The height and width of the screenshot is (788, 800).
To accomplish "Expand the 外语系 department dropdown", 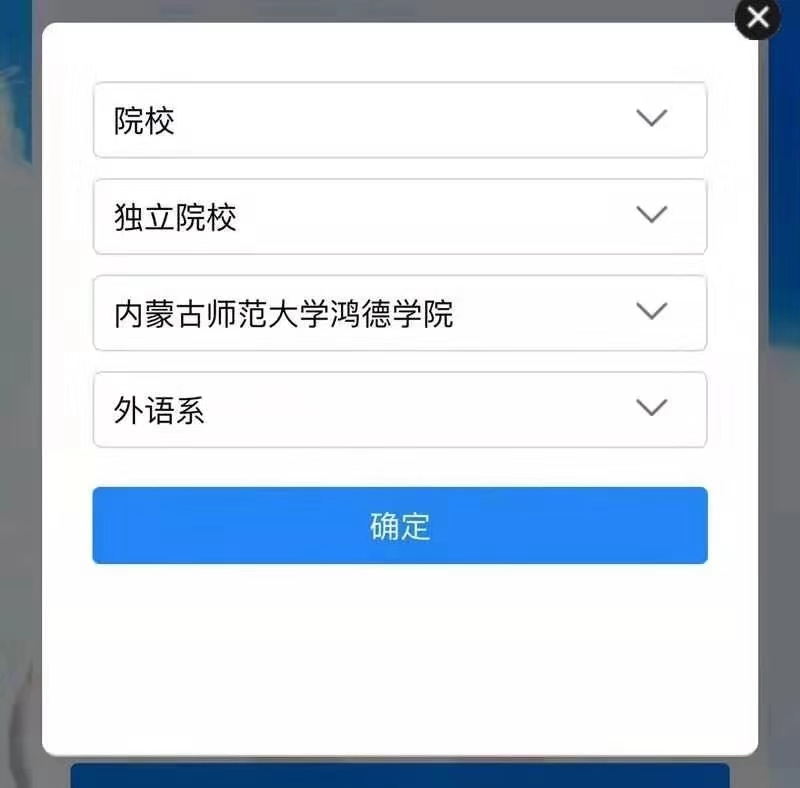I will point(400,409).
